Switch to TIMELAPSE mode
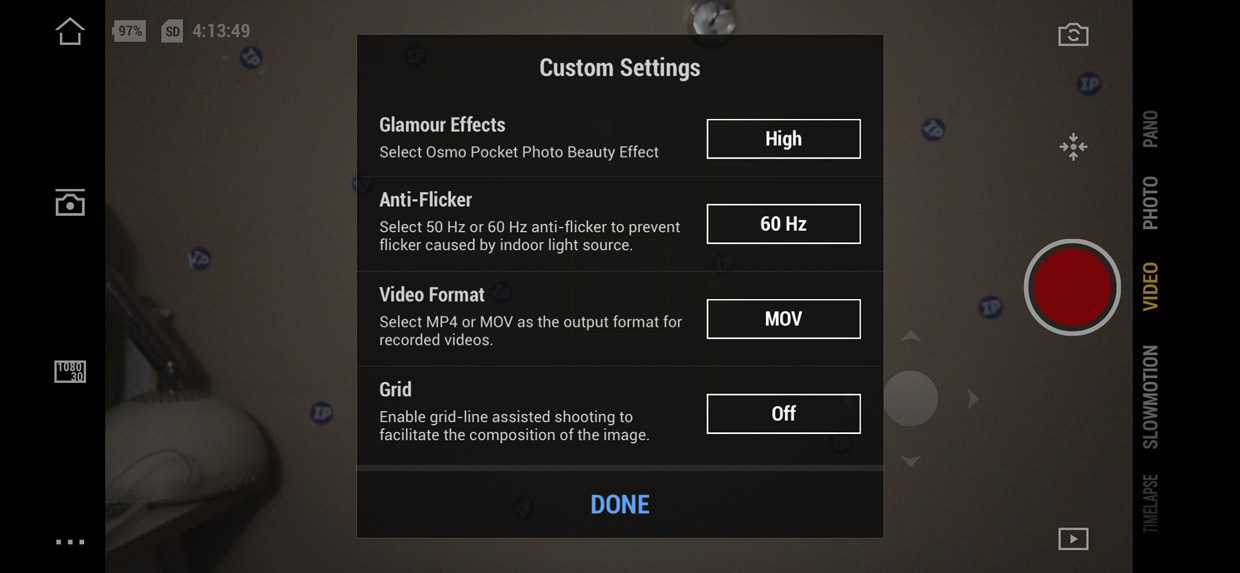The width and height of the screenshot is (1240, 573). [x=1151, y=503]
